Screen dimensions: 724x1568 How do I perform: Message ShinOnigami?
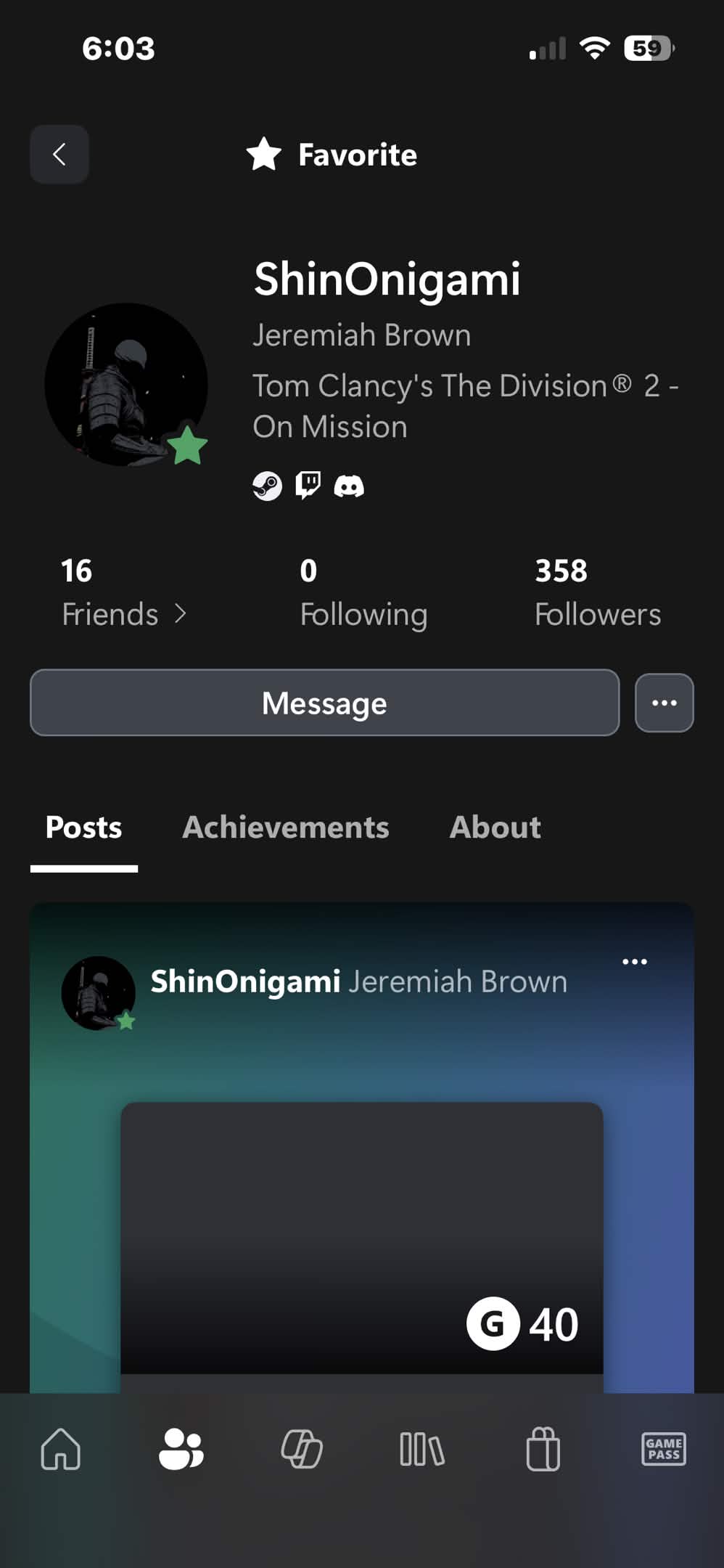coord(324,703)
